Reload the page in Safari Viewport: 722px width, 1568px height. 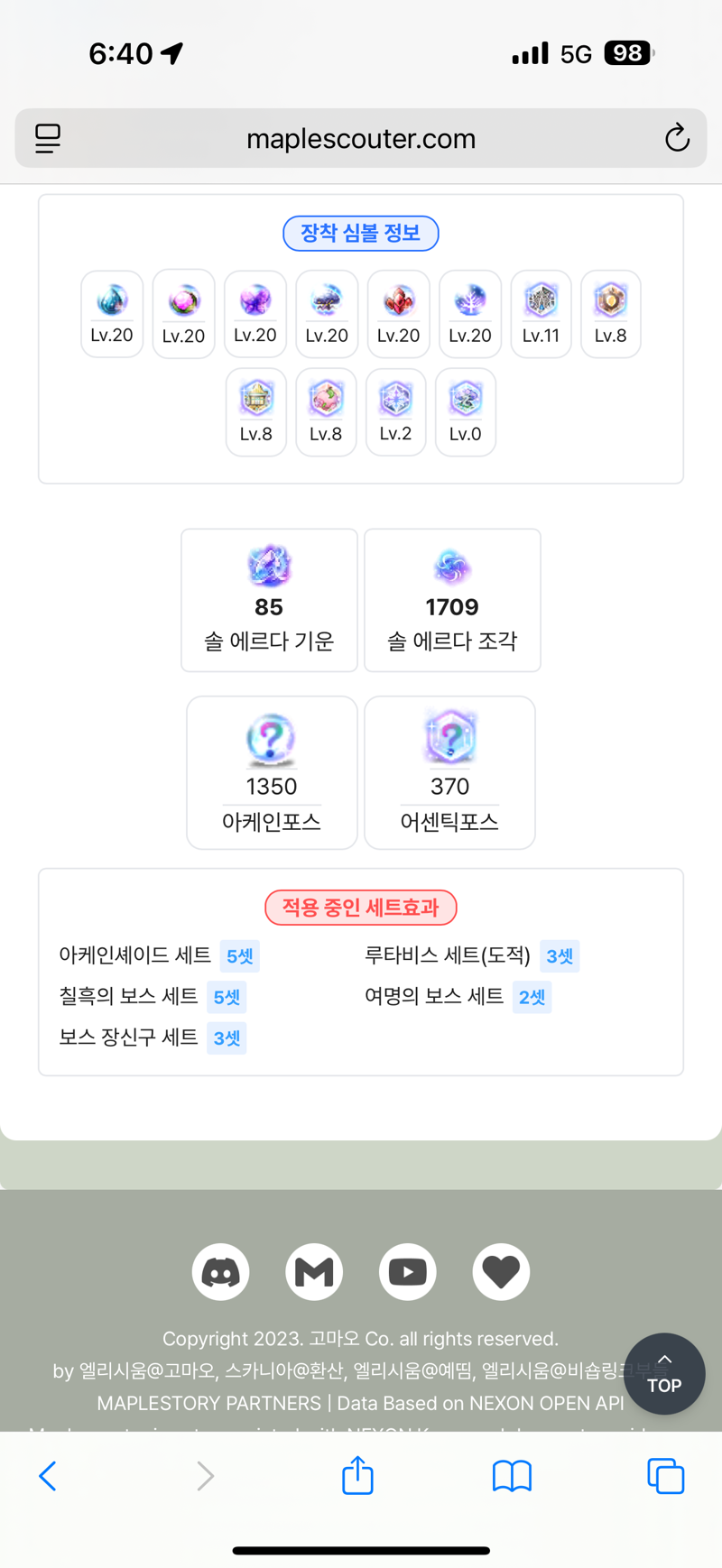pos(677,138)
